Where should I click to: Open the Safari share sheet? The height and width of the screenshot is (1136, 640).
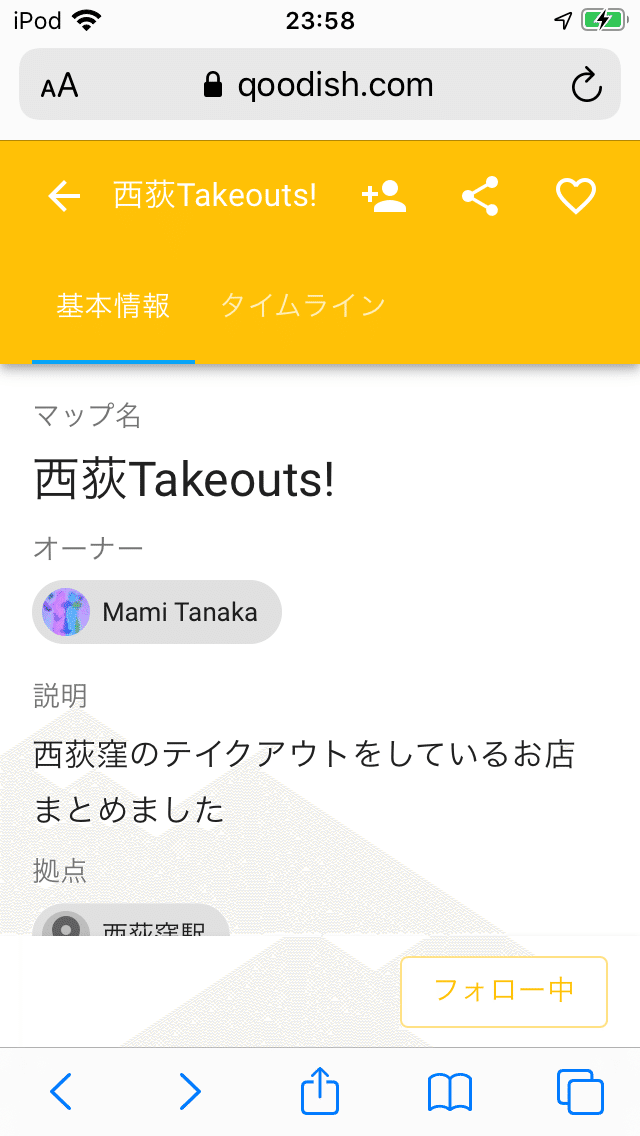[320, 1091]
